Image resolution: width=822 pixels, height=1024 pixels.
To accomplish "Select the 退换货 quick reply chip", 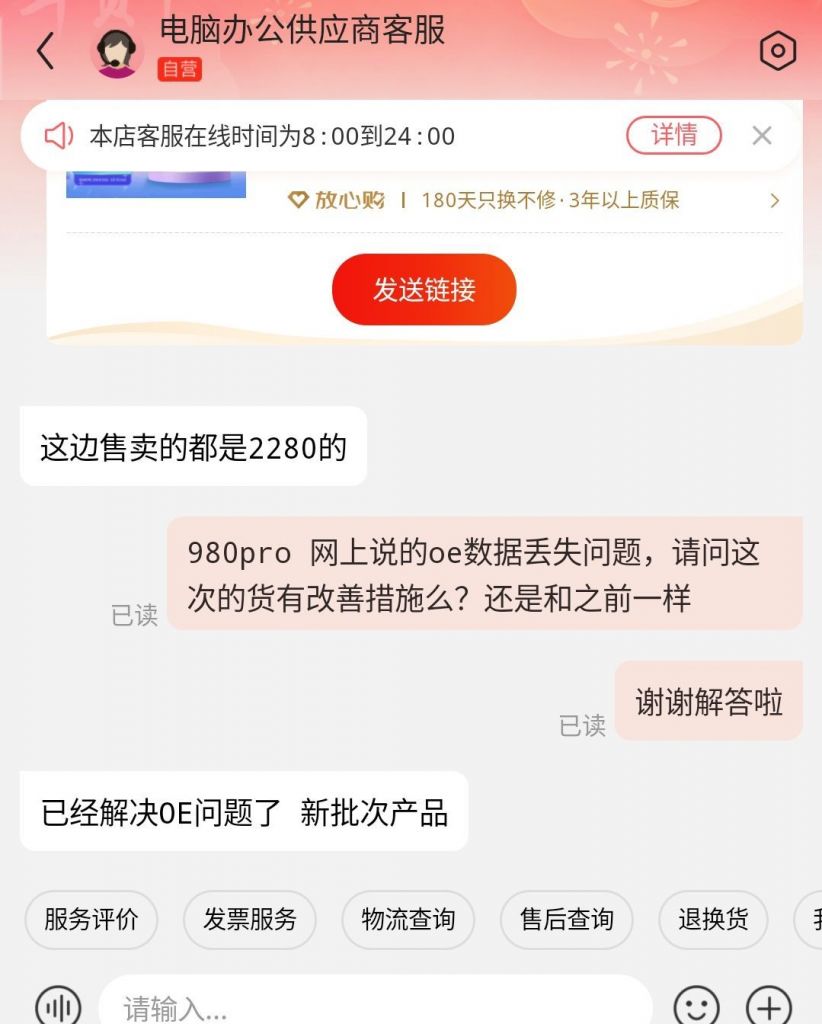I will point(713,920).
